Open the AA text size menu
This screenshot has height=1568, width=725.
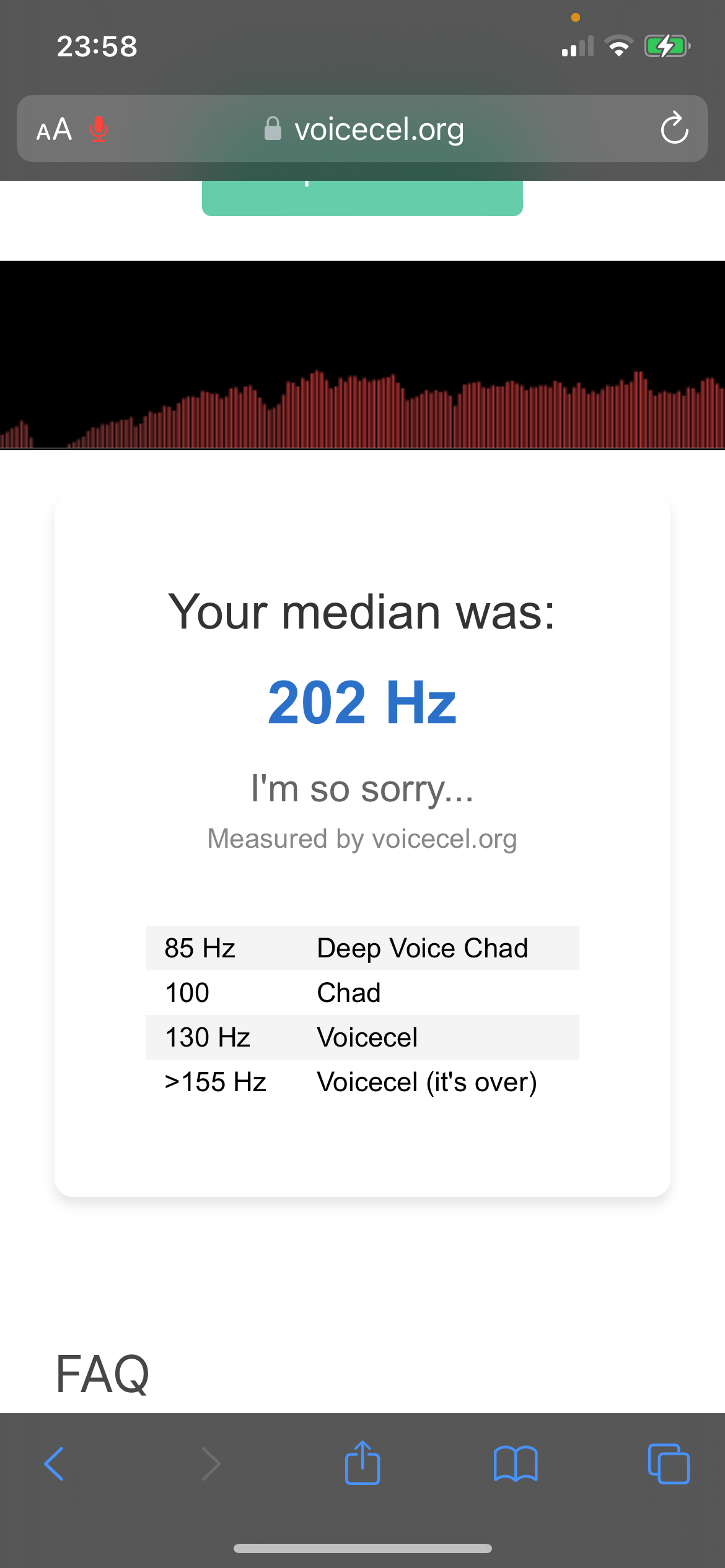pyautogui.click(x=54, y=129)
